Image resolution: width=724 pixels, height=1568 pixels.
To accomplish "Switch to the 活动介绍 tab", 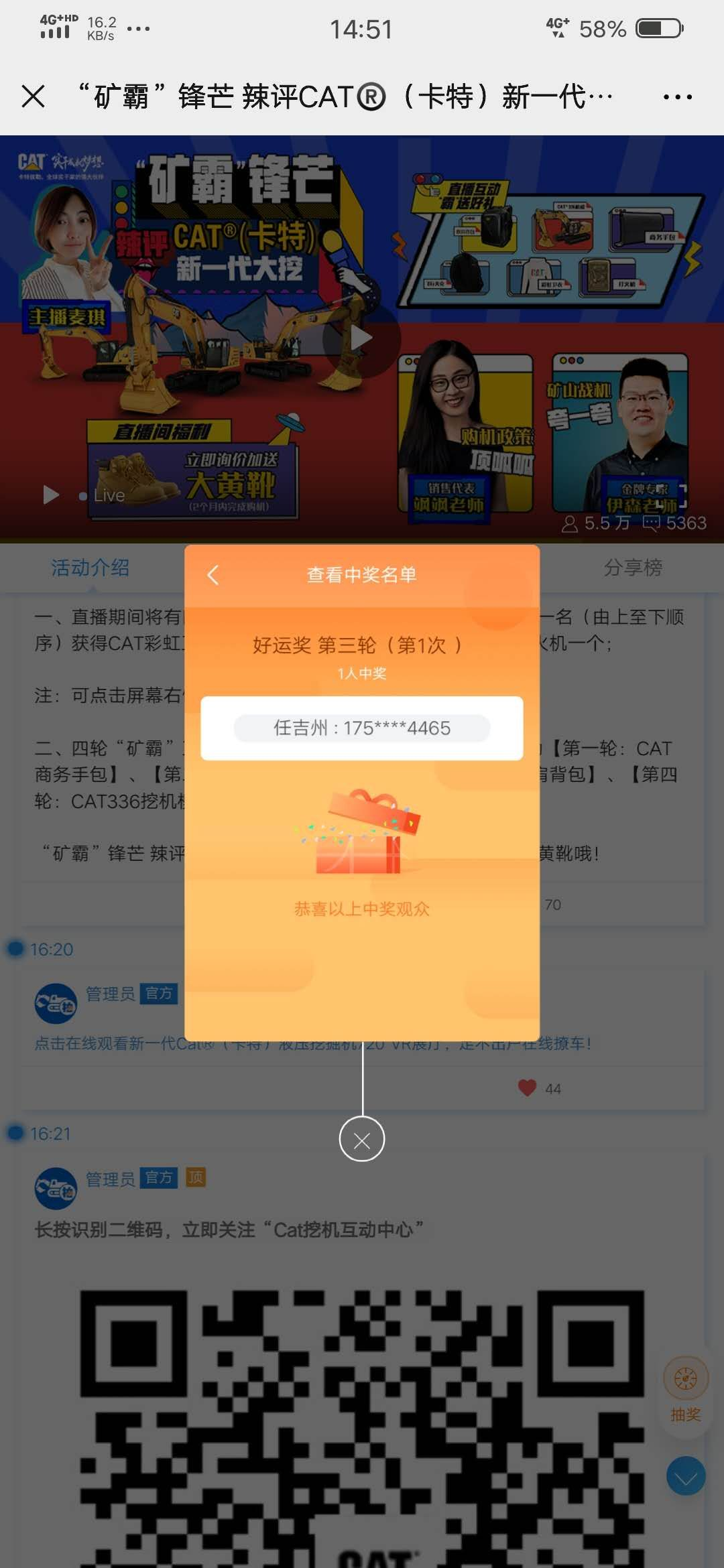I will 90,568.
